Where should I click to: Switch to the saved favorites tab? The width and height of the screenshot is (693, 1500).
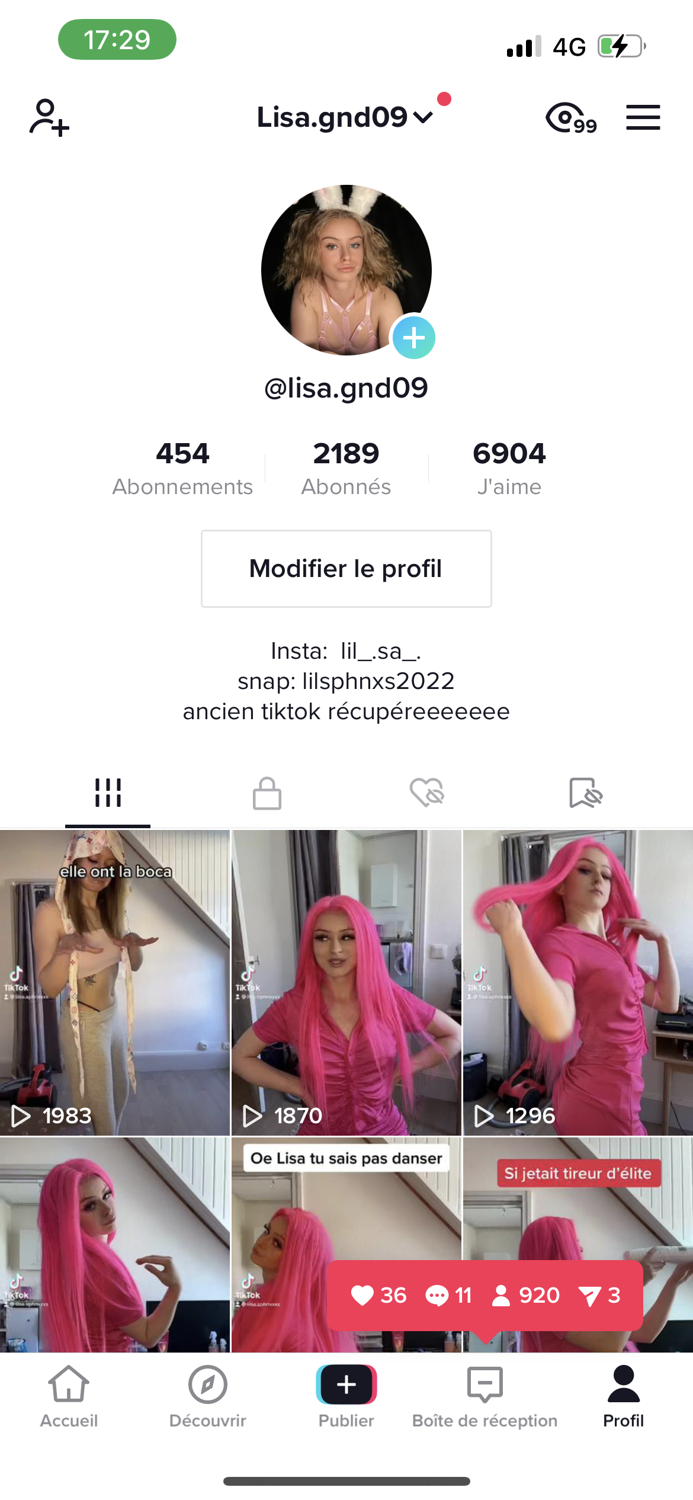pyautogui.click(x=585, y=794)
